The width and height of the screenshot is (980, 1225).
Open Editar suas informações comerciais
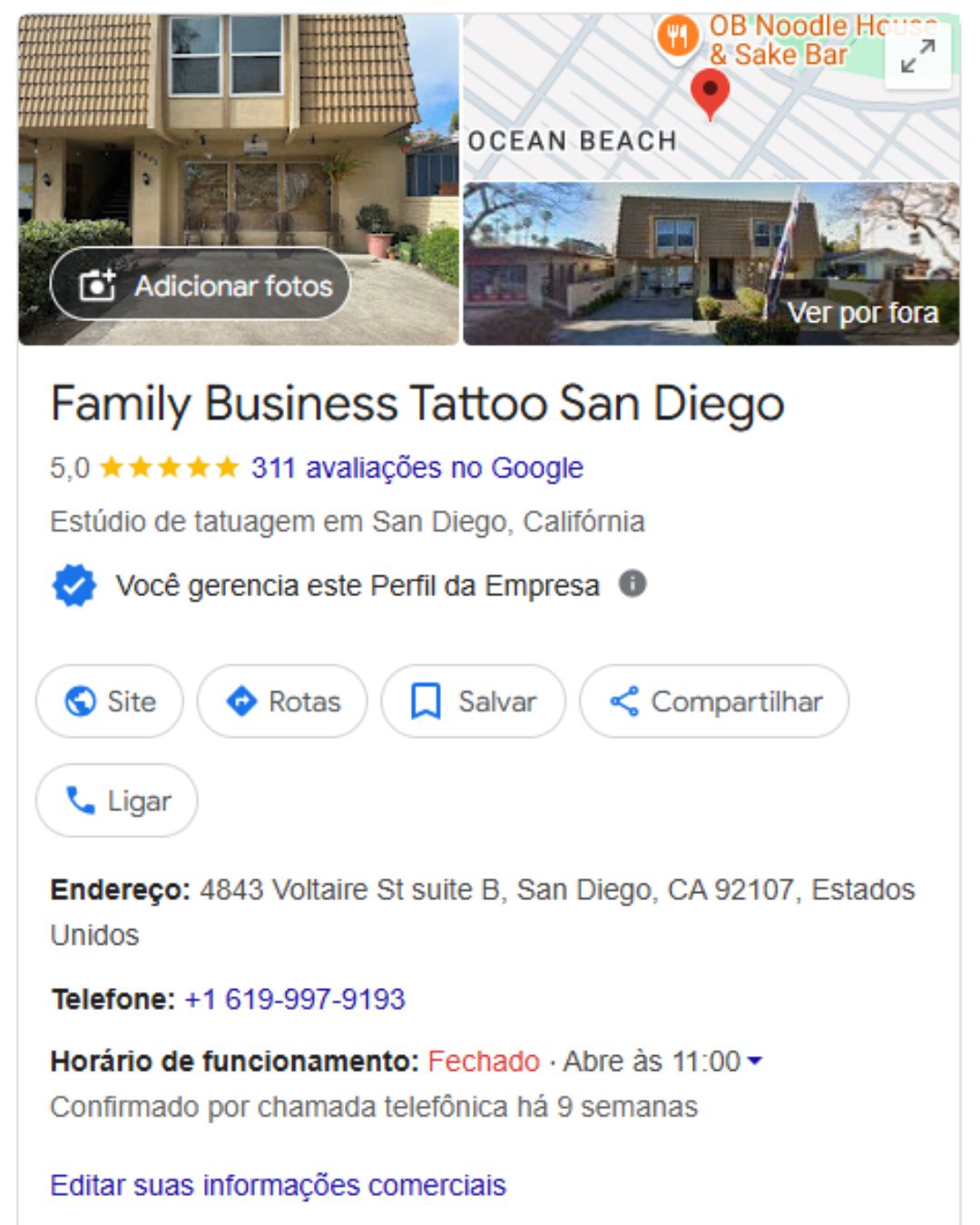(278, 1185)
